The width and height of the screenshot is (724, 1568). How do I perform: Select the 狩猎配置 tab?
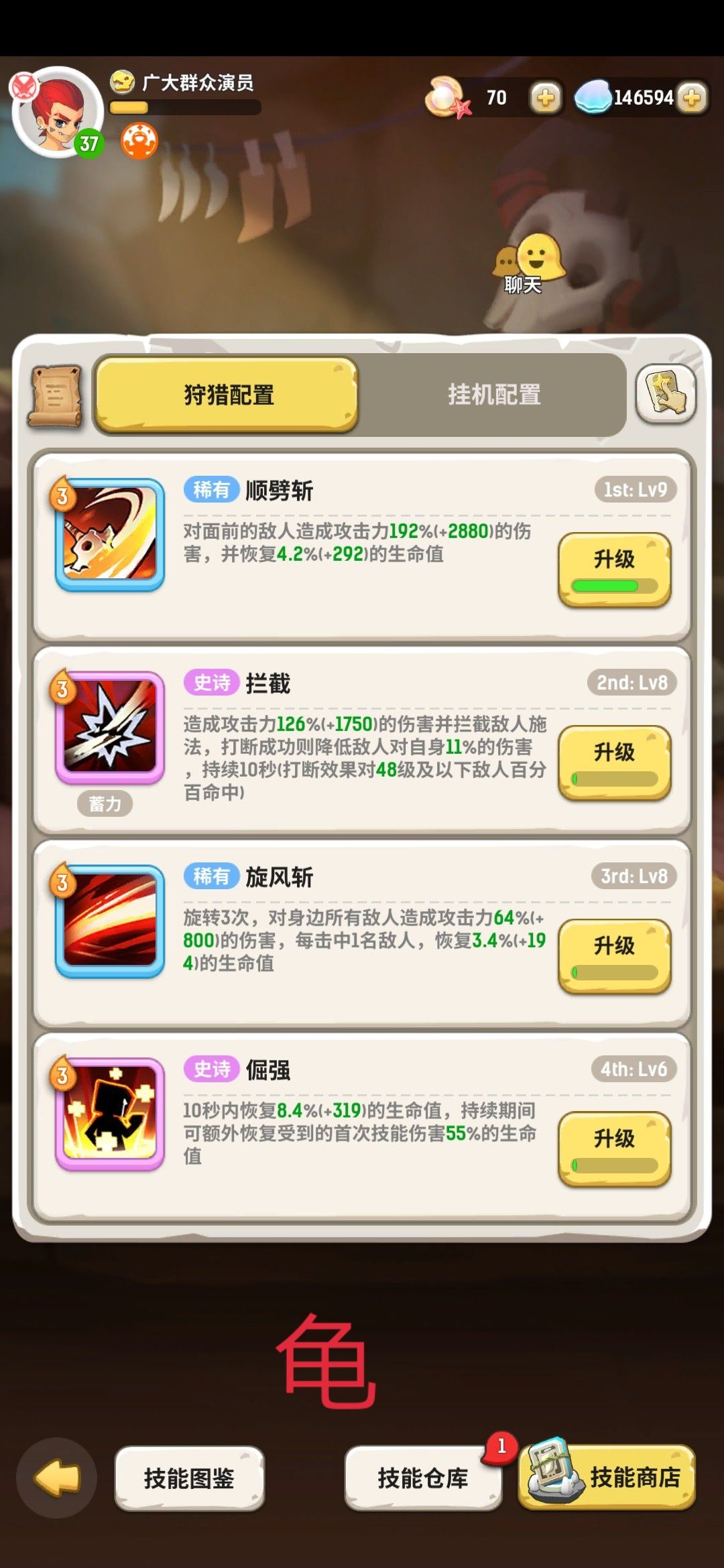tap(228, 395)
